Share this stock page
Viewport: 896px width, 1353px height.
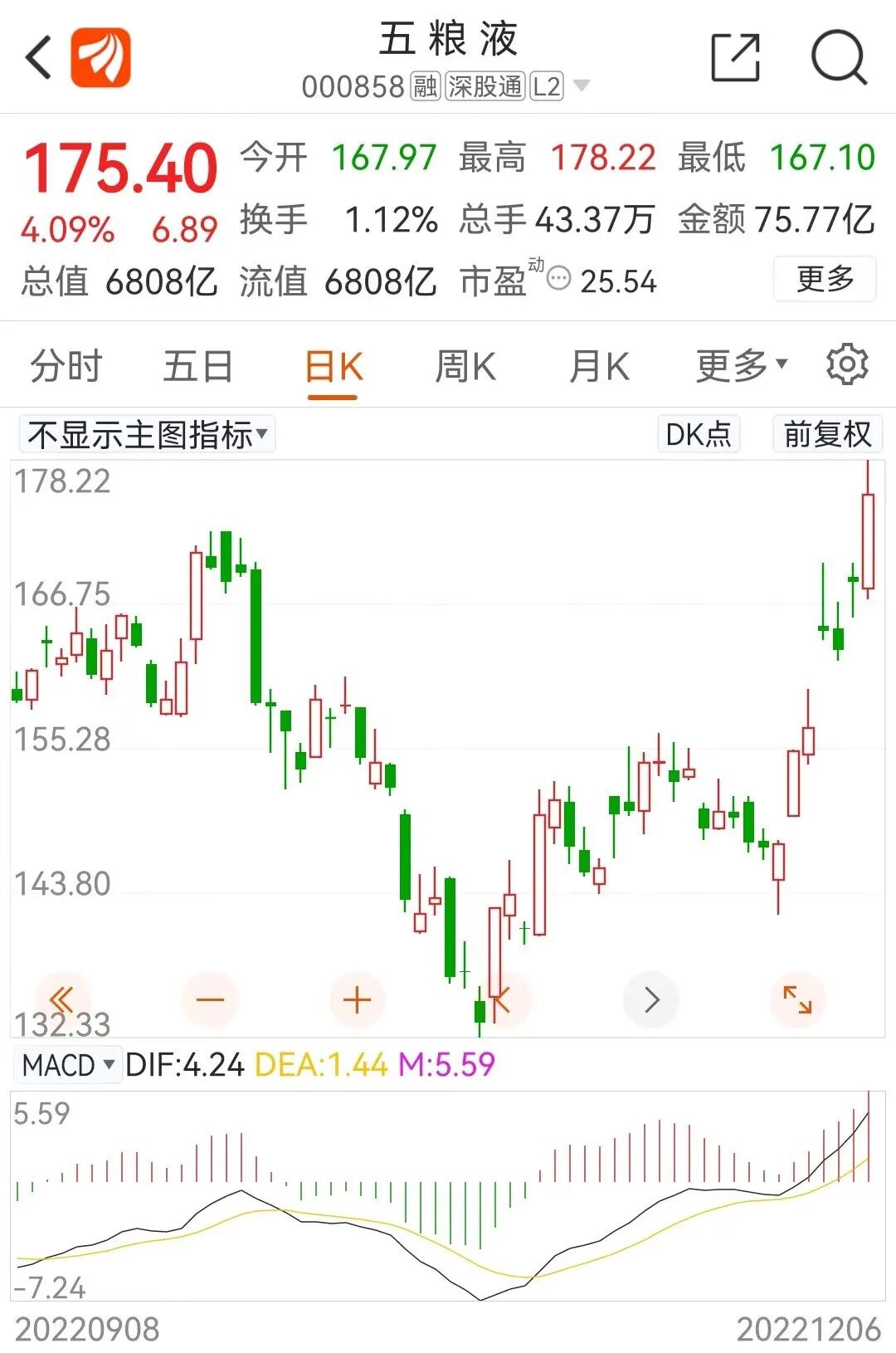(736, 57)
